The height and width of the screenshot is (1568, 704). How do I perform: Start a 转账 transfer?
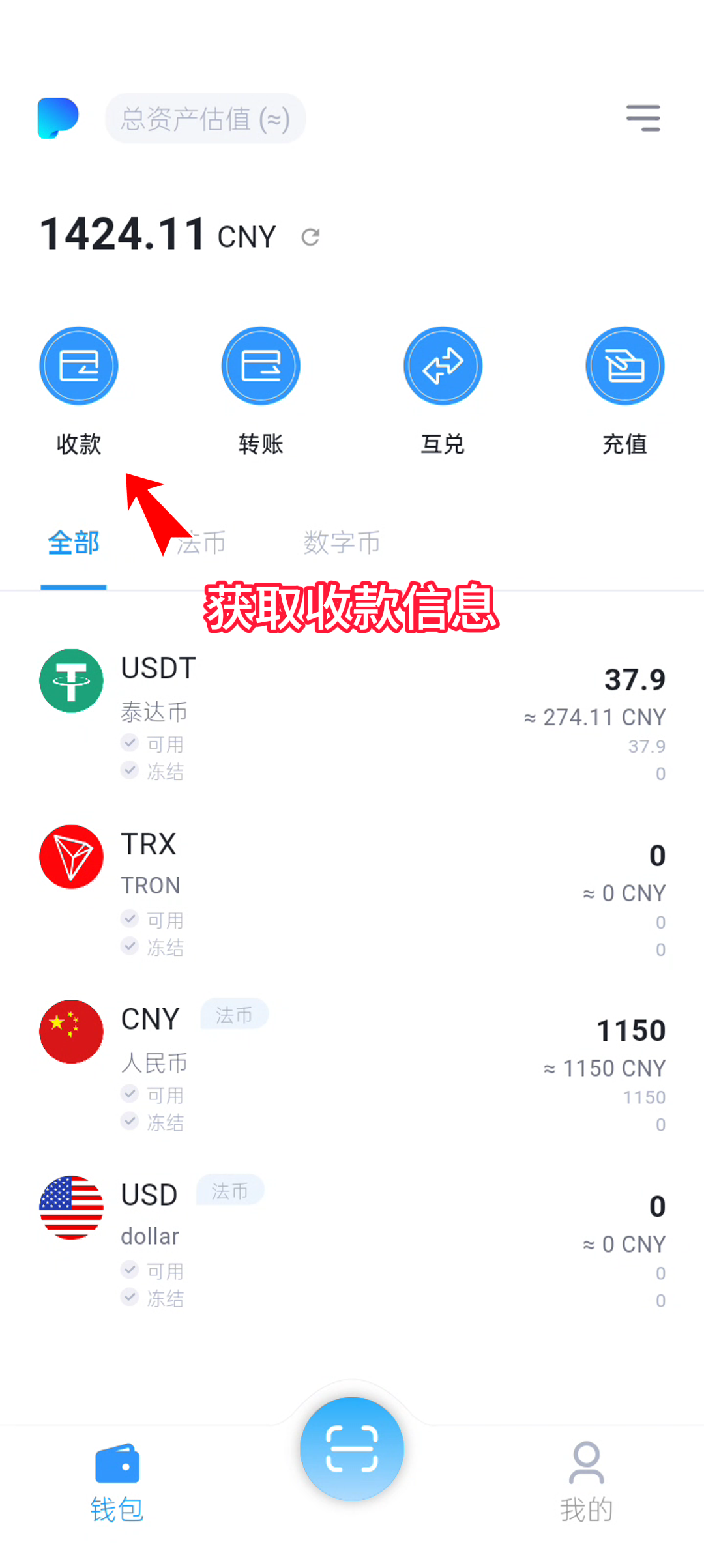[261, 366]
